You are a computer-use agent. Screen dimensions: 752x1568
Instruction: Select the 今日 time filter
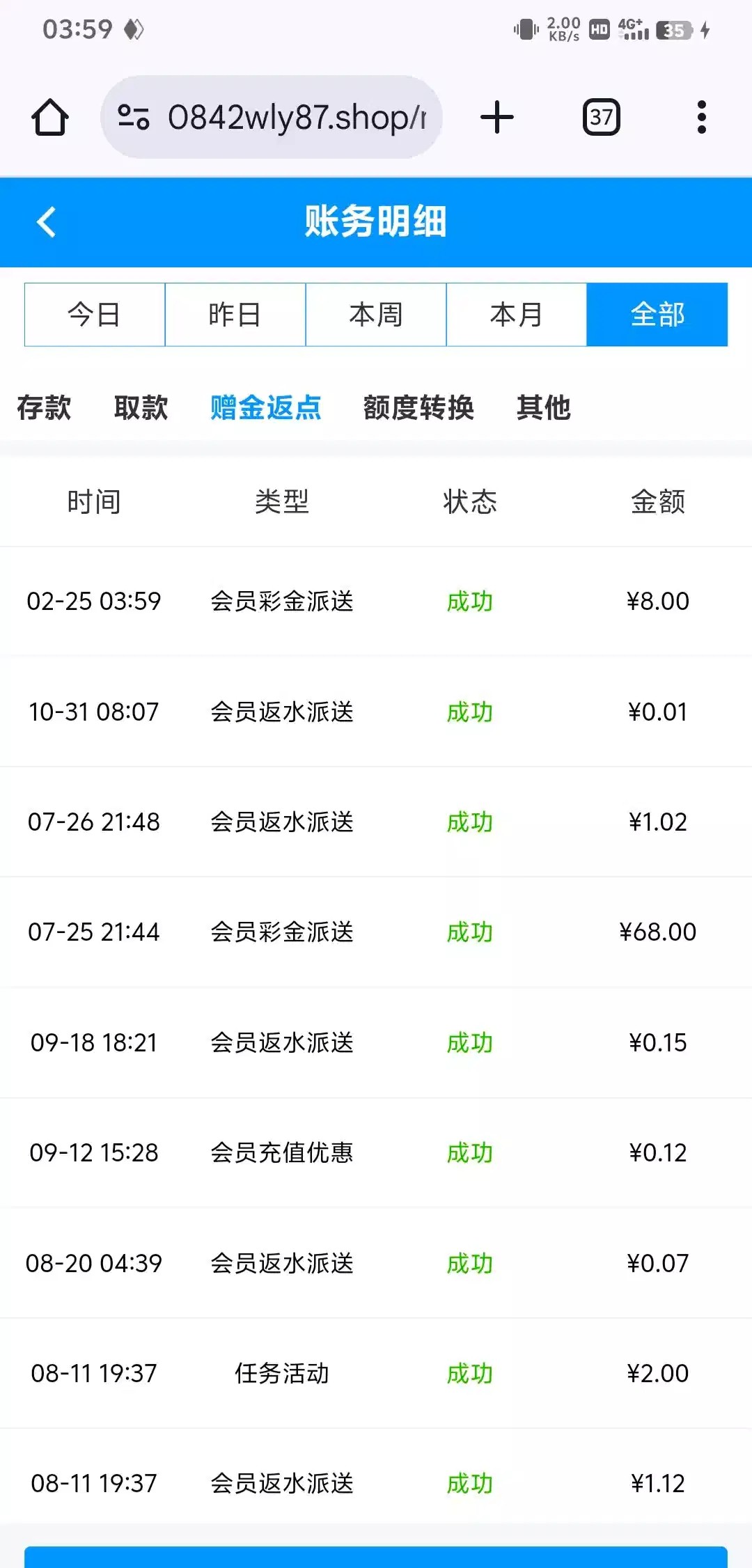(x=95, y=315)
